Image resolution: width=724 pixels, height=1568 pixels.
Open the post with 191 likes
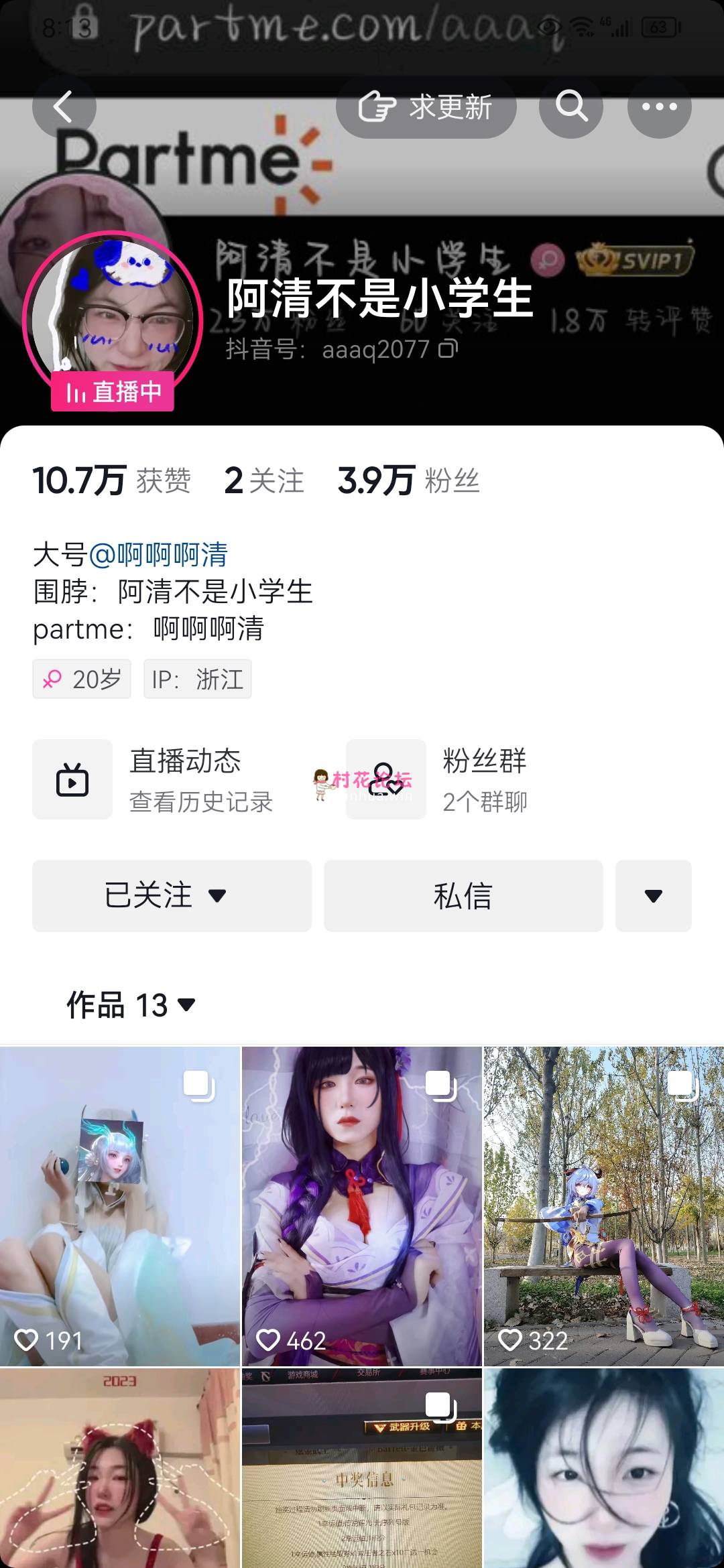[119, 1206]
